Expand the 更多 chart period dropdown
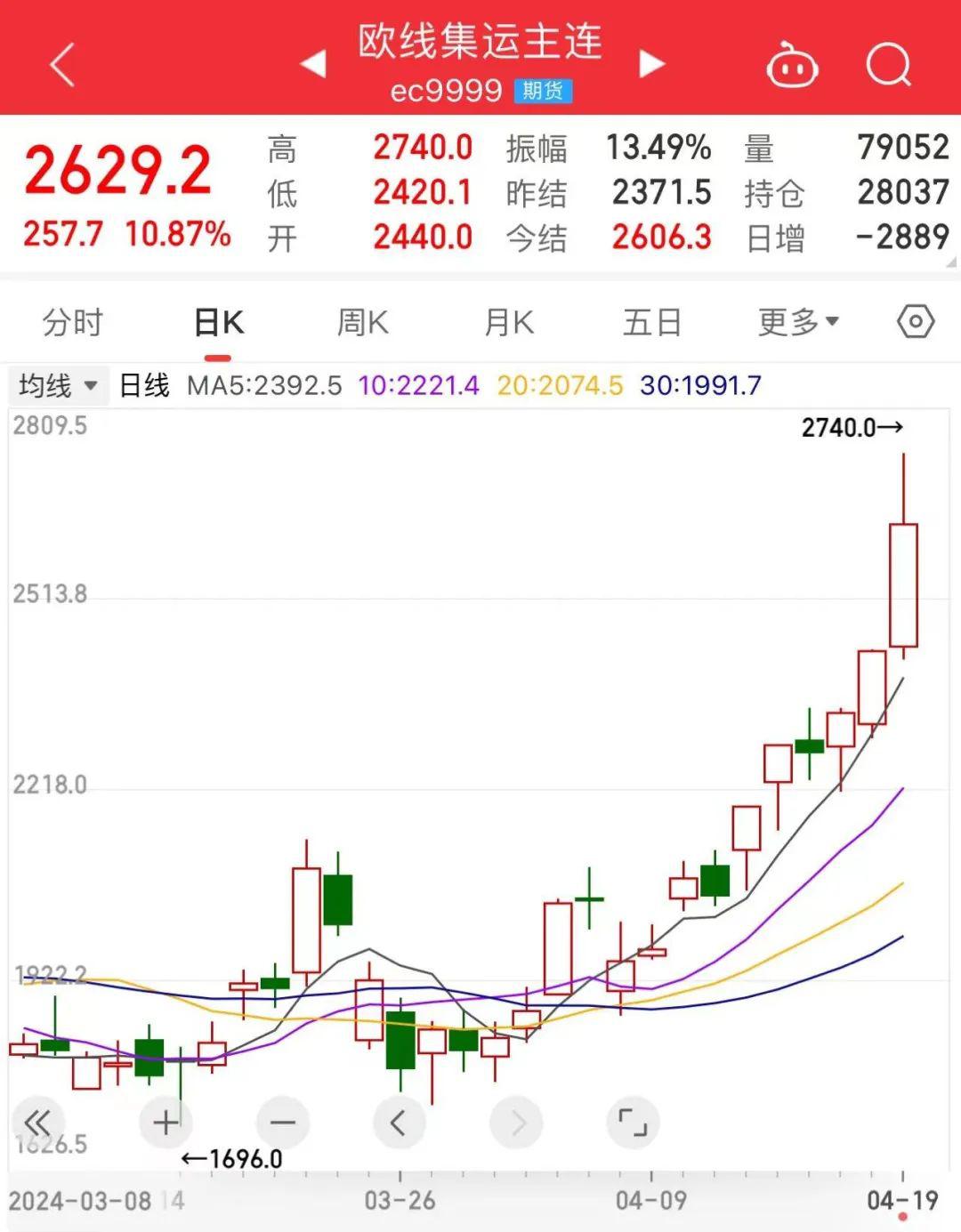The width and height of the screenshot is (961, 1232). [798, 322]
